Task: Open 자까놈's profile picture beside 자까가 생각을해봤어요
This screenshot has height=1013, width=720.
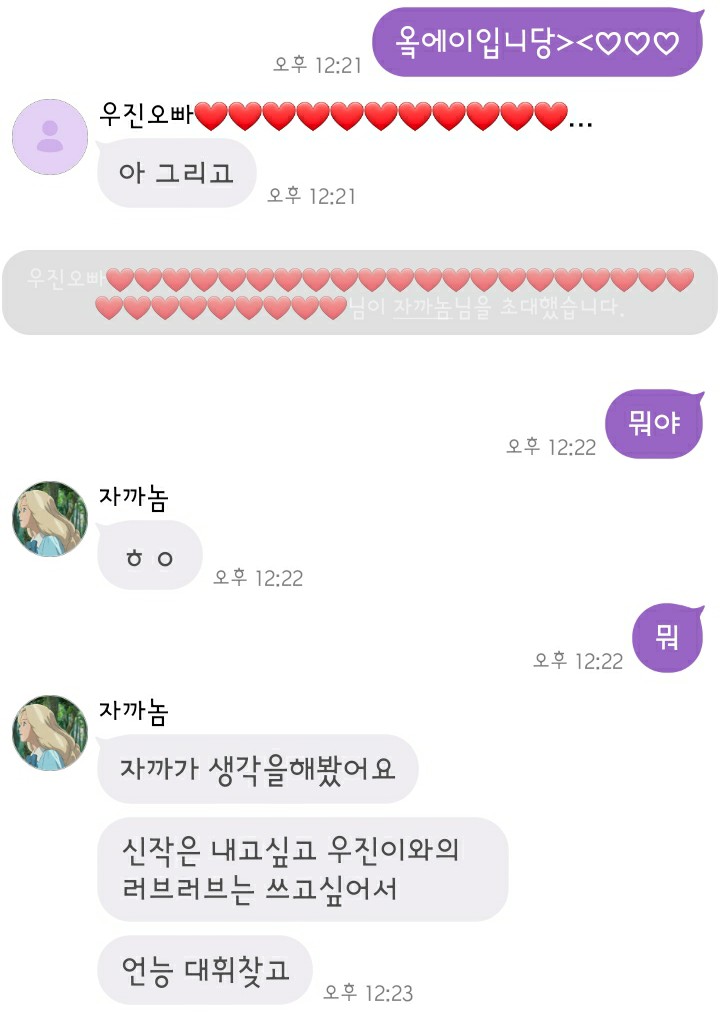Action: [x=49, y=733]
